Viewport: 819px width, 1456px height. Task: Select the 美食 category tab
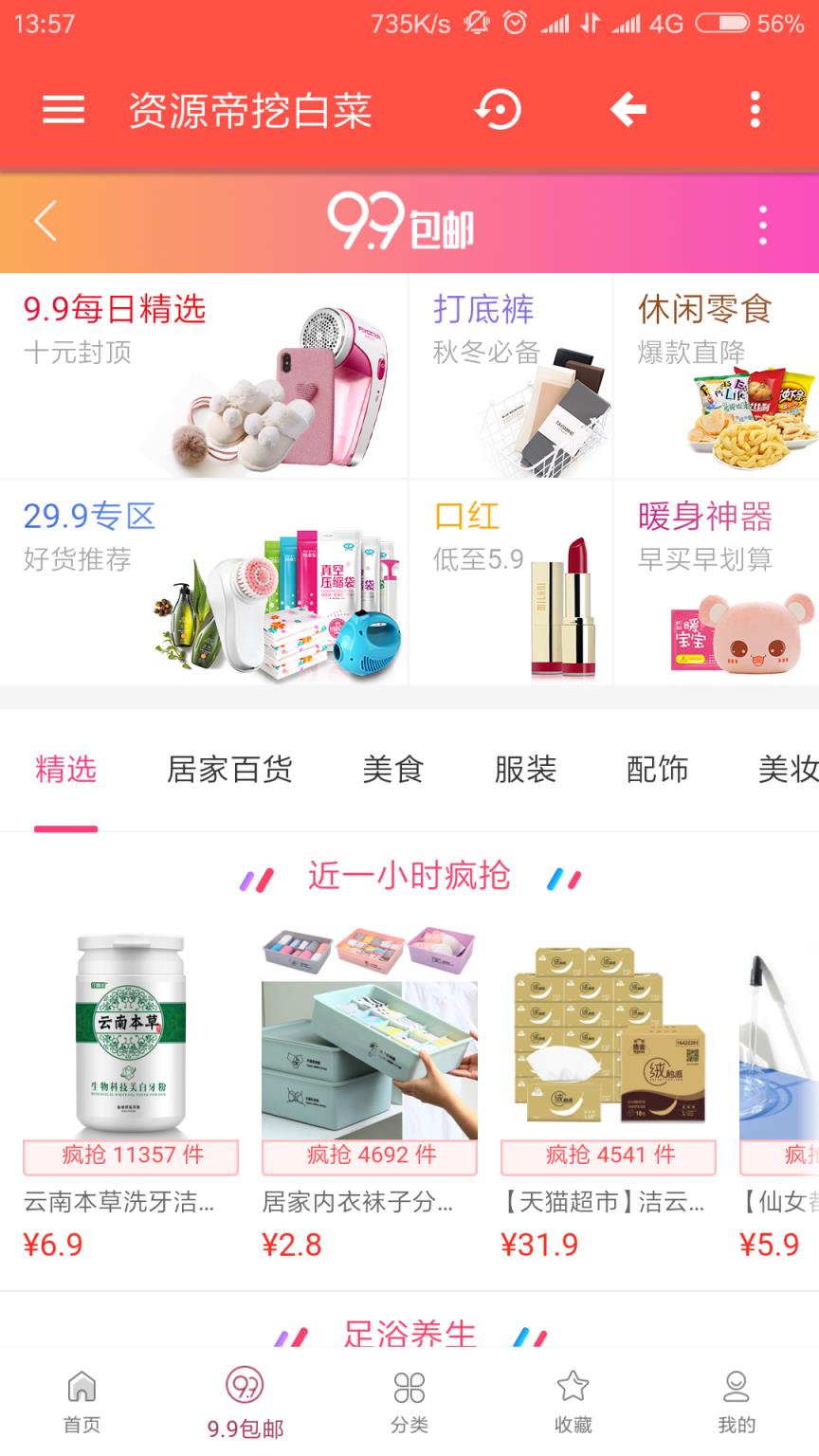393,772
